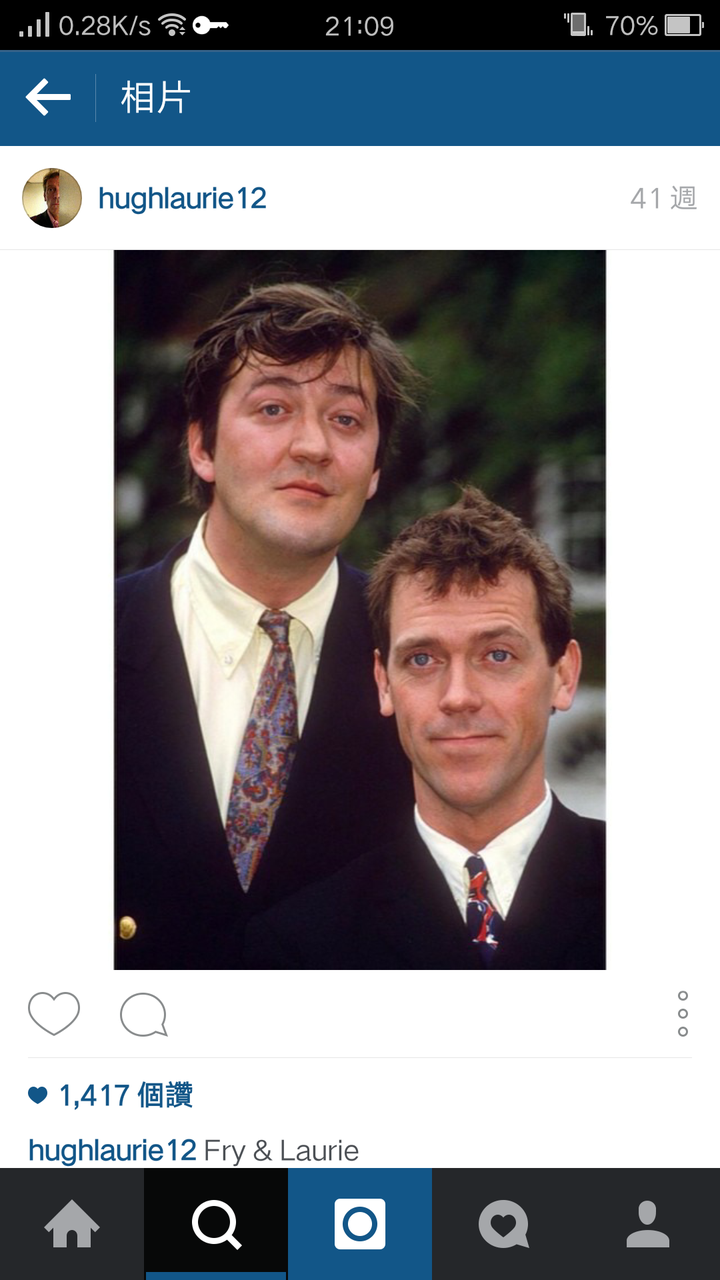Switch to the Home feed tab
Screen dimensions: 720x1280
coord(72,1224)
